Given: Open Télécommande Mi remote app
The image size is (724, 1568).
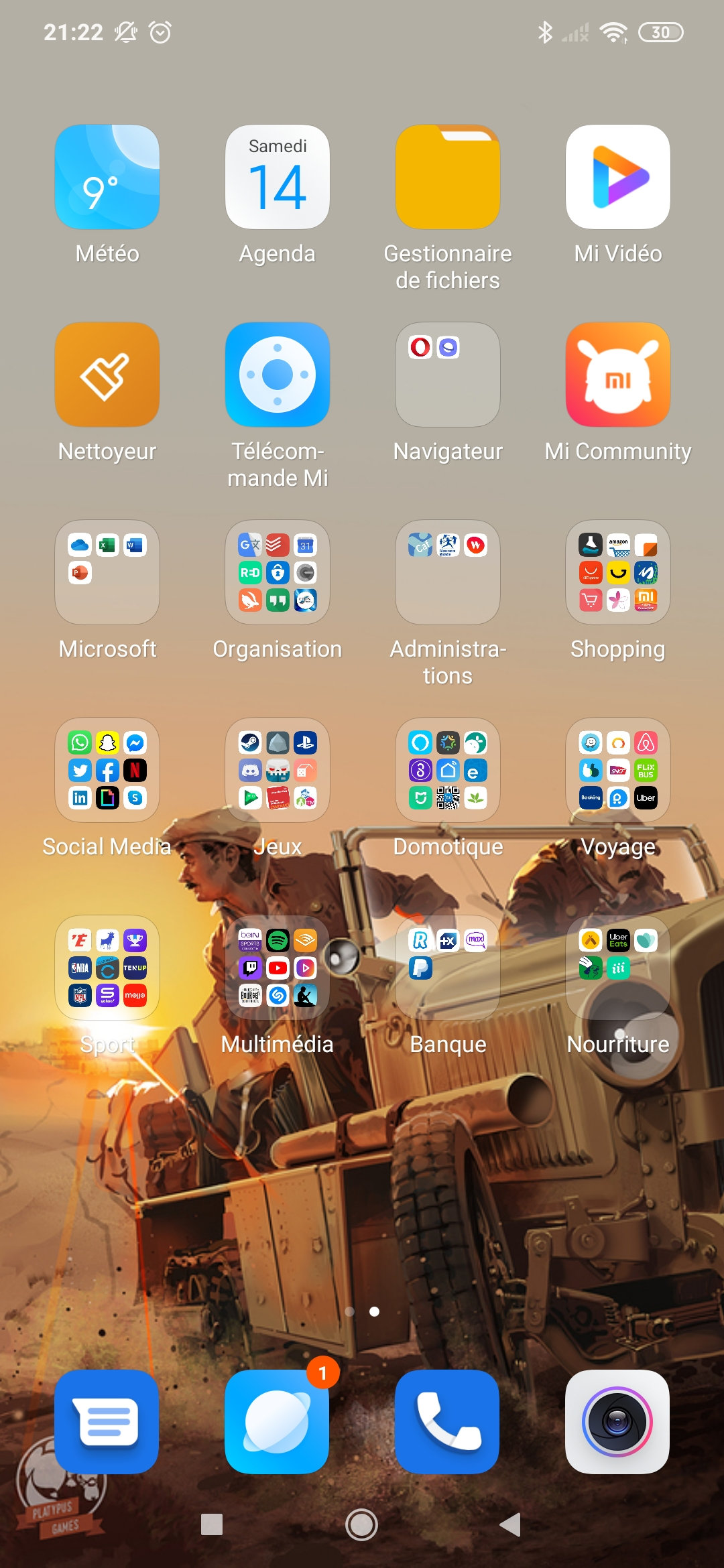Looking at the screenshot, I should tap(278, 375).
